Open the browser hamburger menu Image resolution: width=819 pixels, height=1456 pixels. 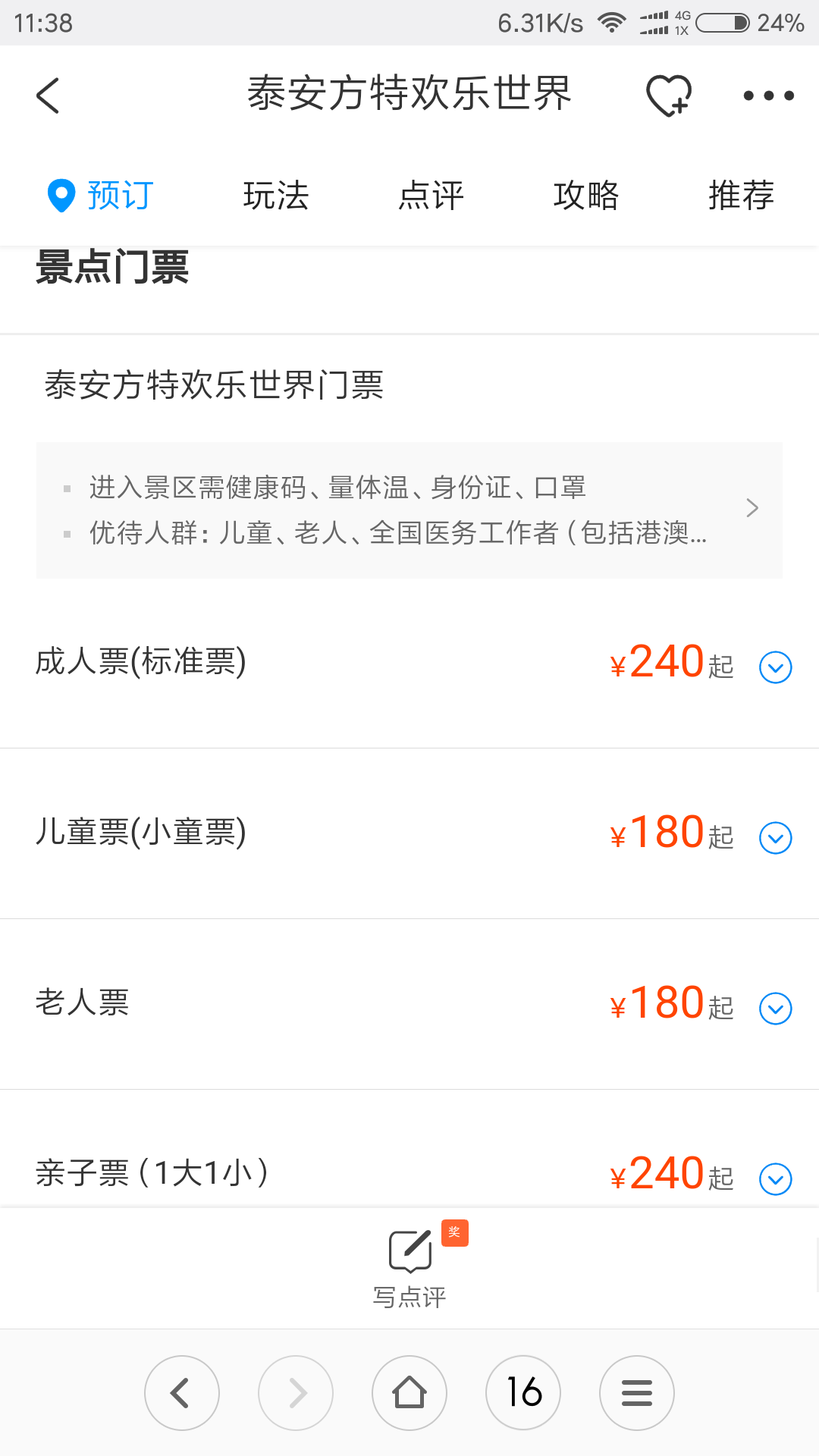(637, 1393)
